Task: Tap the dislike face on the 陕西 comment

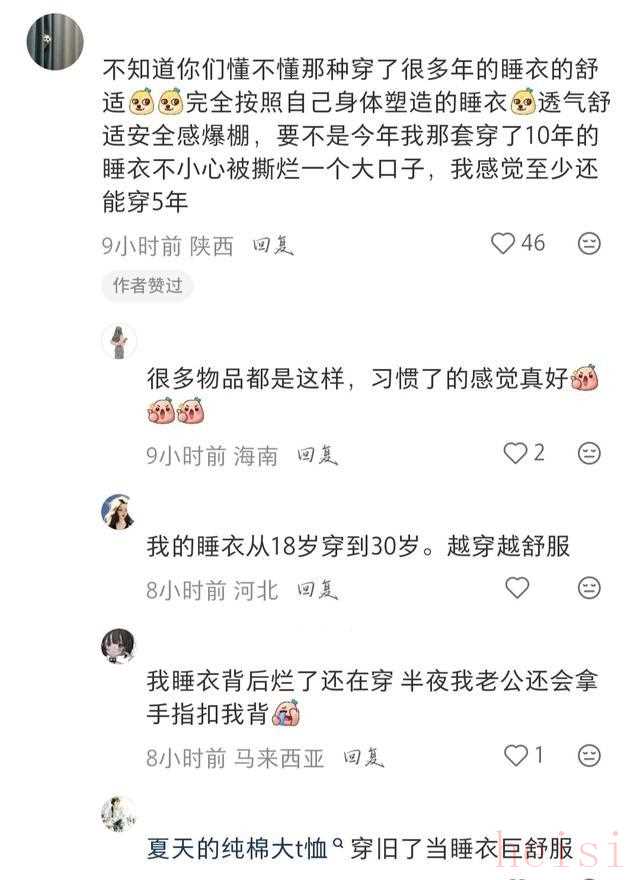Action: pos(589,243)
